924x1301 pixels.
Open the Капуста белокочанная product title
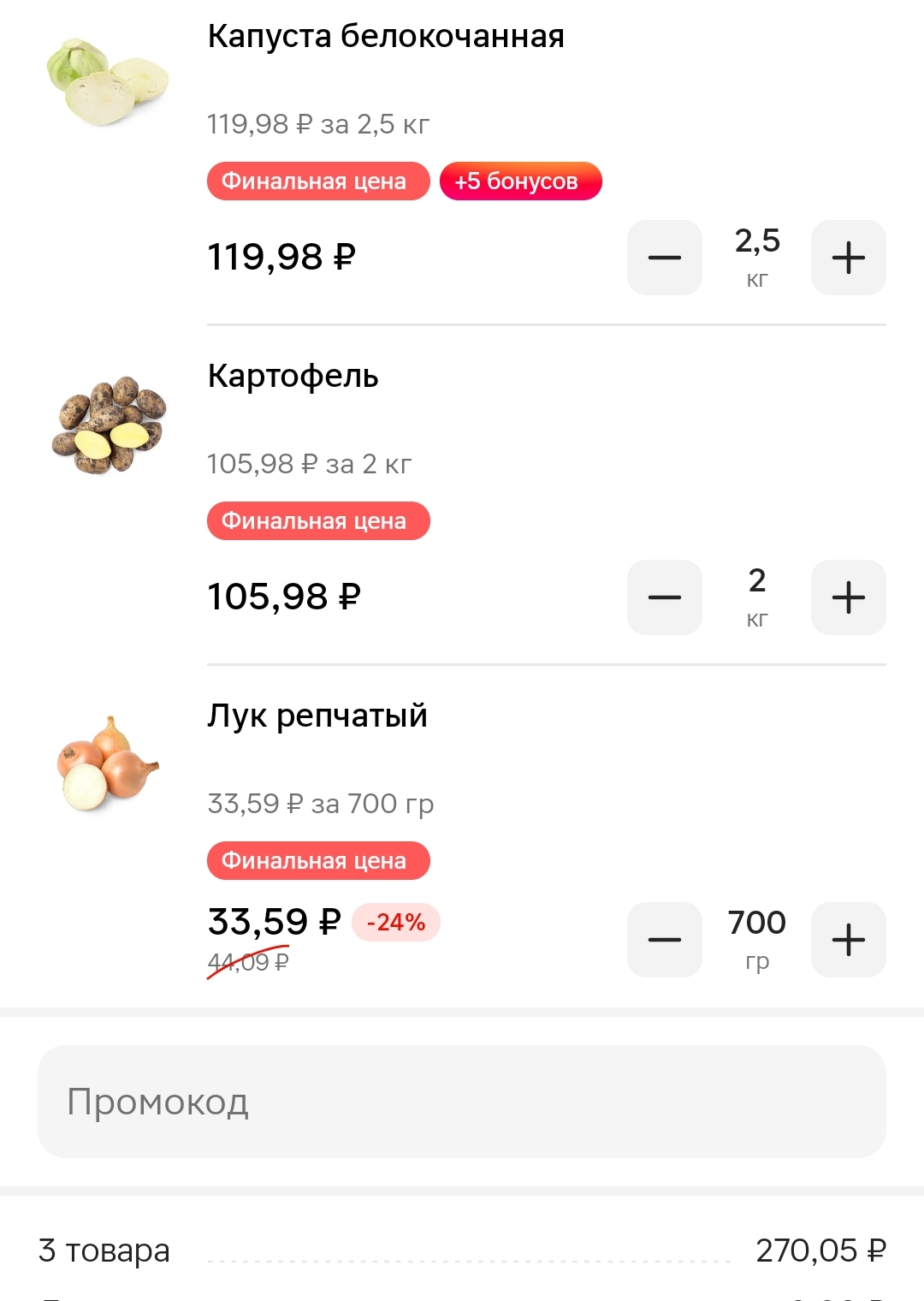tap(385, 36)
